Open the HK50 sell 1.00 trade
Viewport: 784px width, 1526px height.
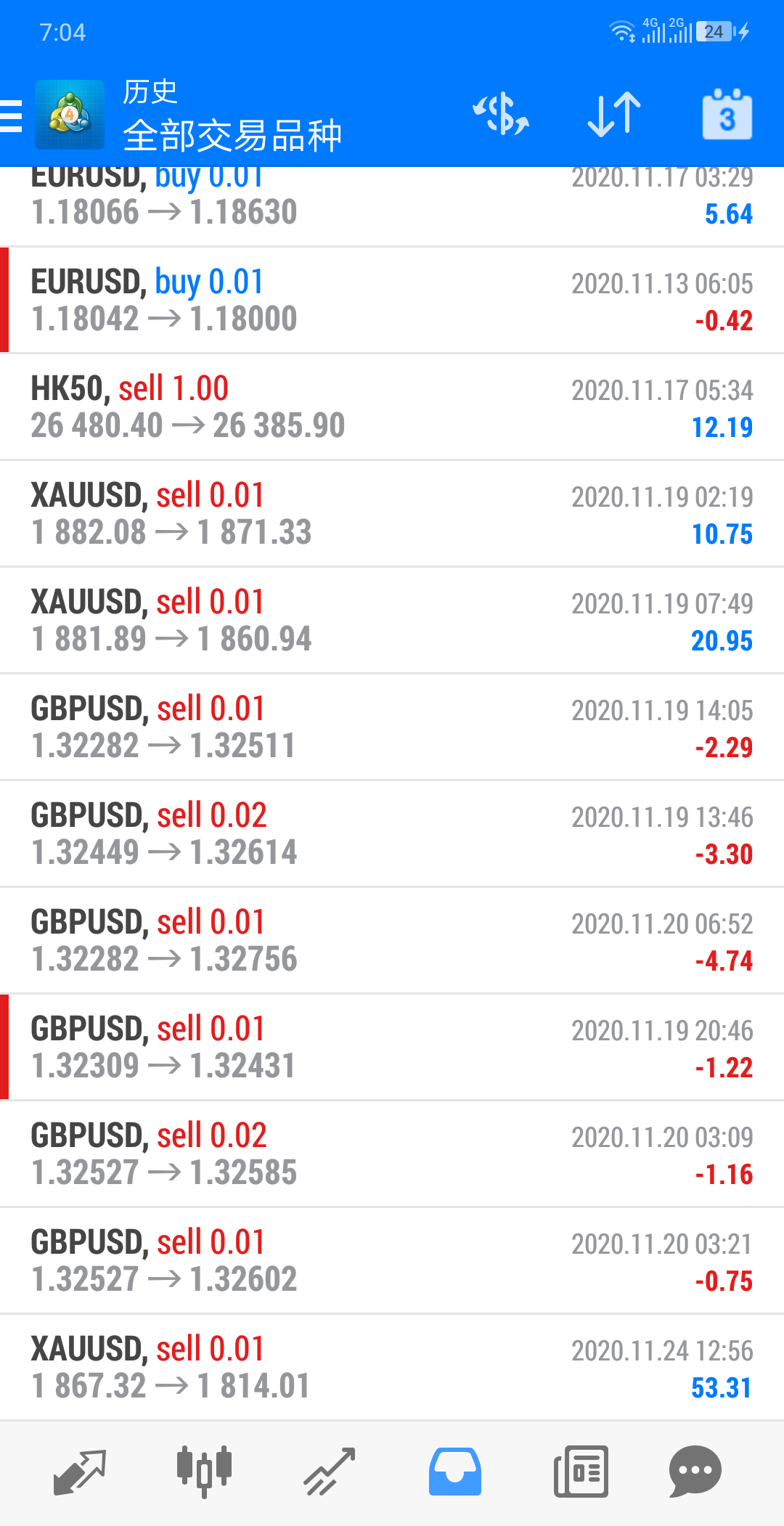392,407
